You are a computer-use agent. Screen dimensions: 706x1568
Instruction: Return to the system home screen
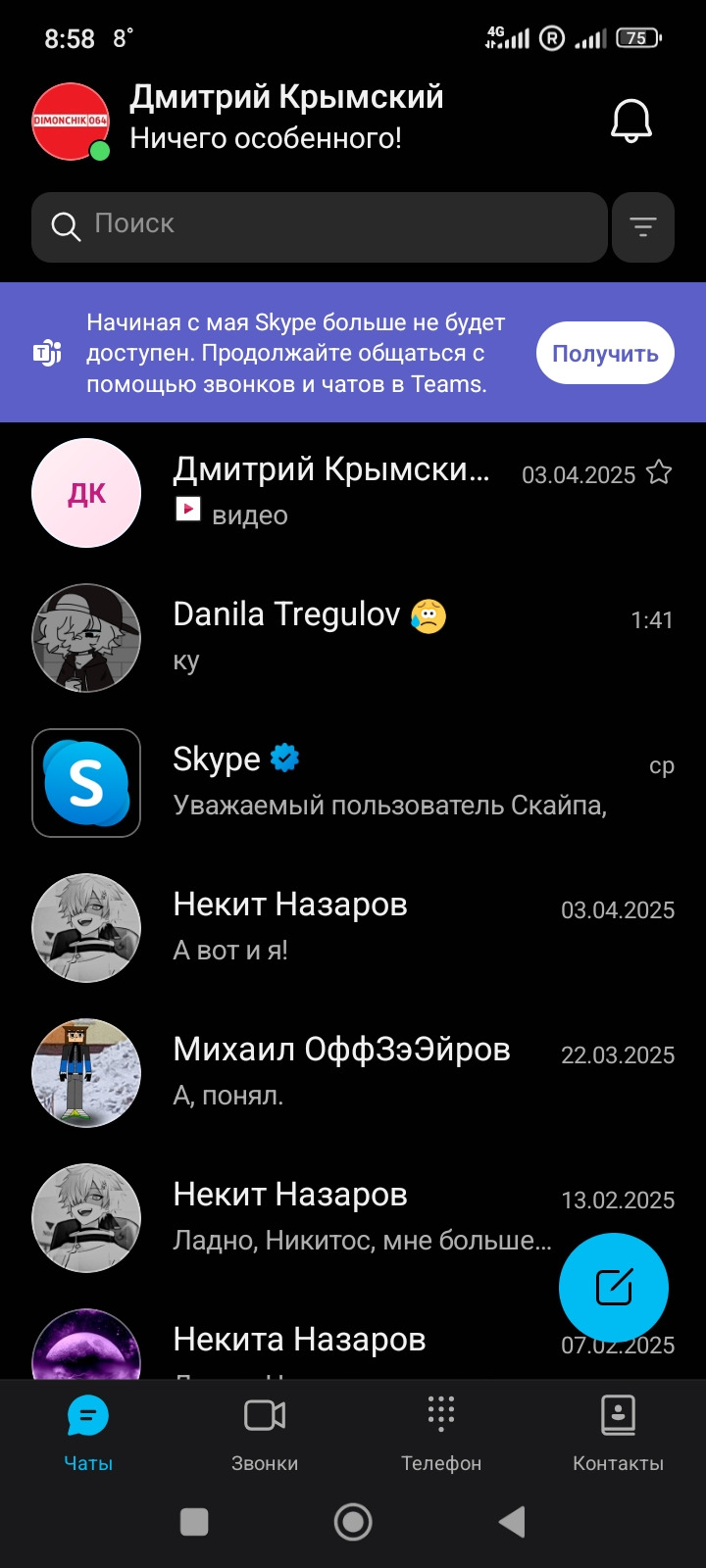tap(353, 1522)
